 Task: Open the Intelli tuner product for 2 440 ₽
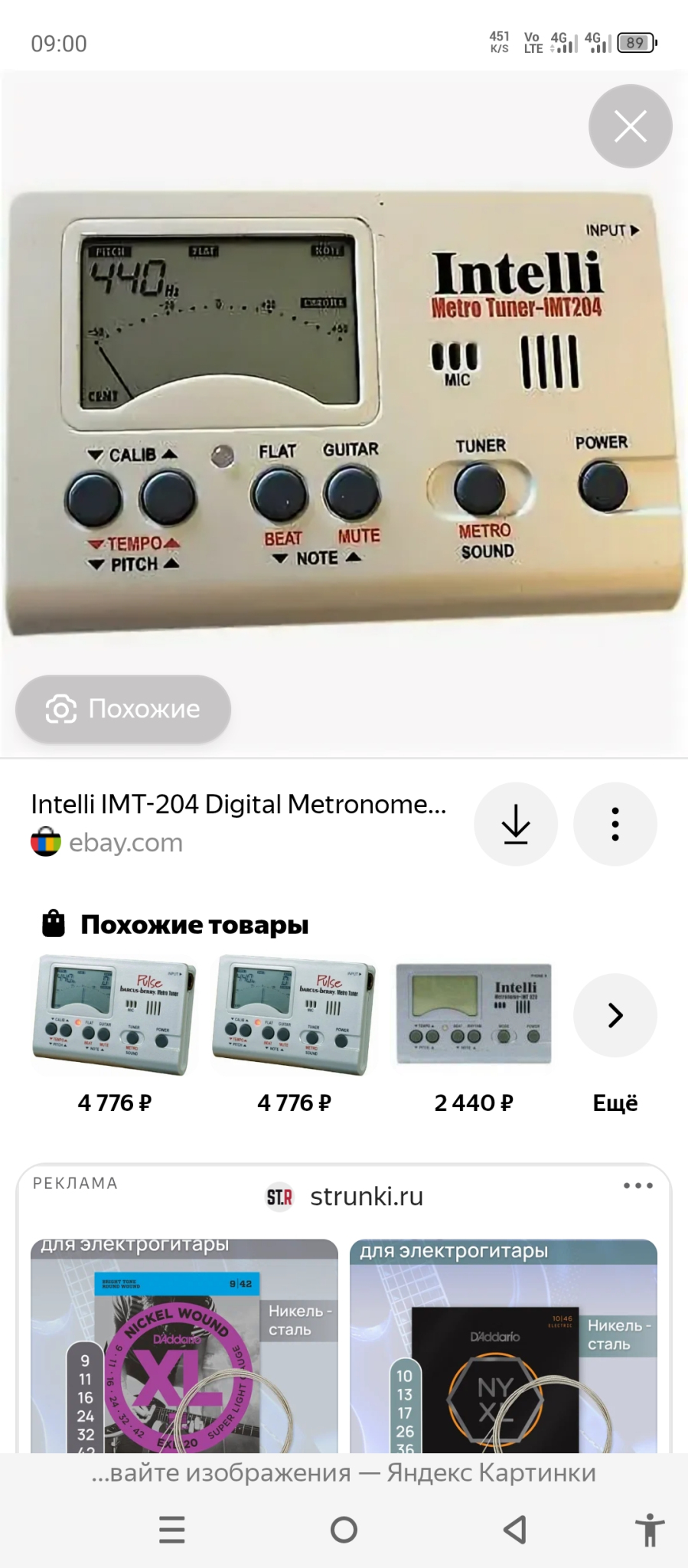coord(474,1015)
